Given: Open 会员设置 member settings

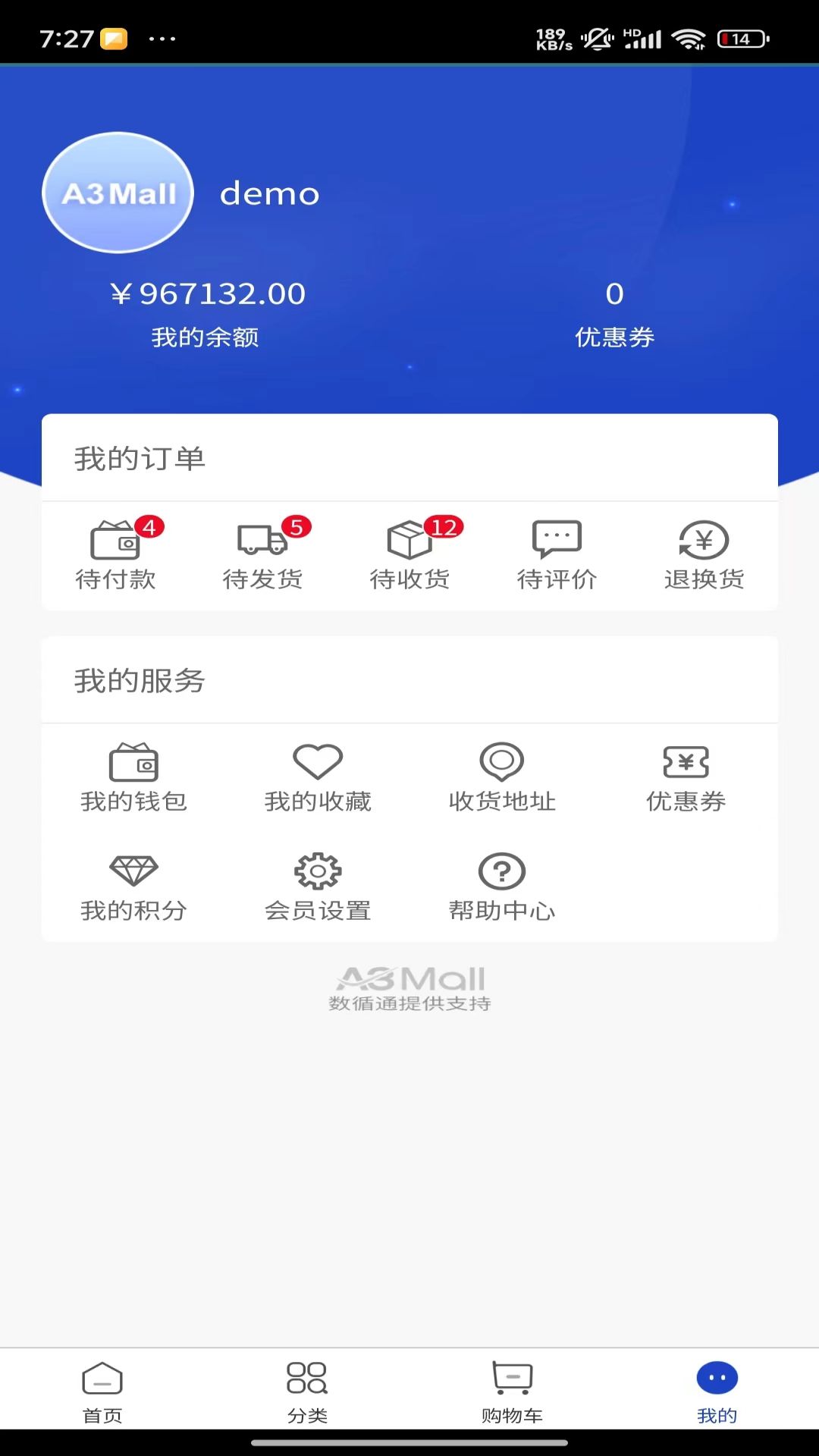Looking at the screenshot, I should tap(318, 887).
